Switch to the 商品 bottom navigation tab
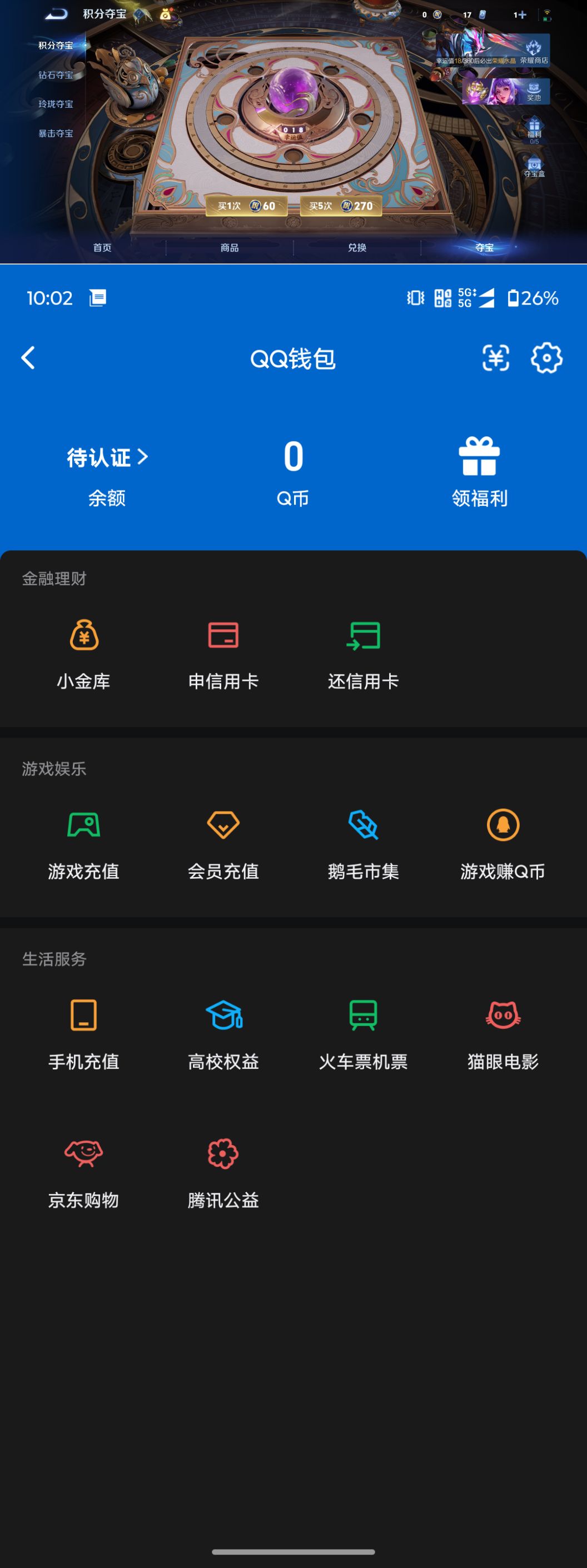The image size is (587, 1568). [x=229, y=248]
